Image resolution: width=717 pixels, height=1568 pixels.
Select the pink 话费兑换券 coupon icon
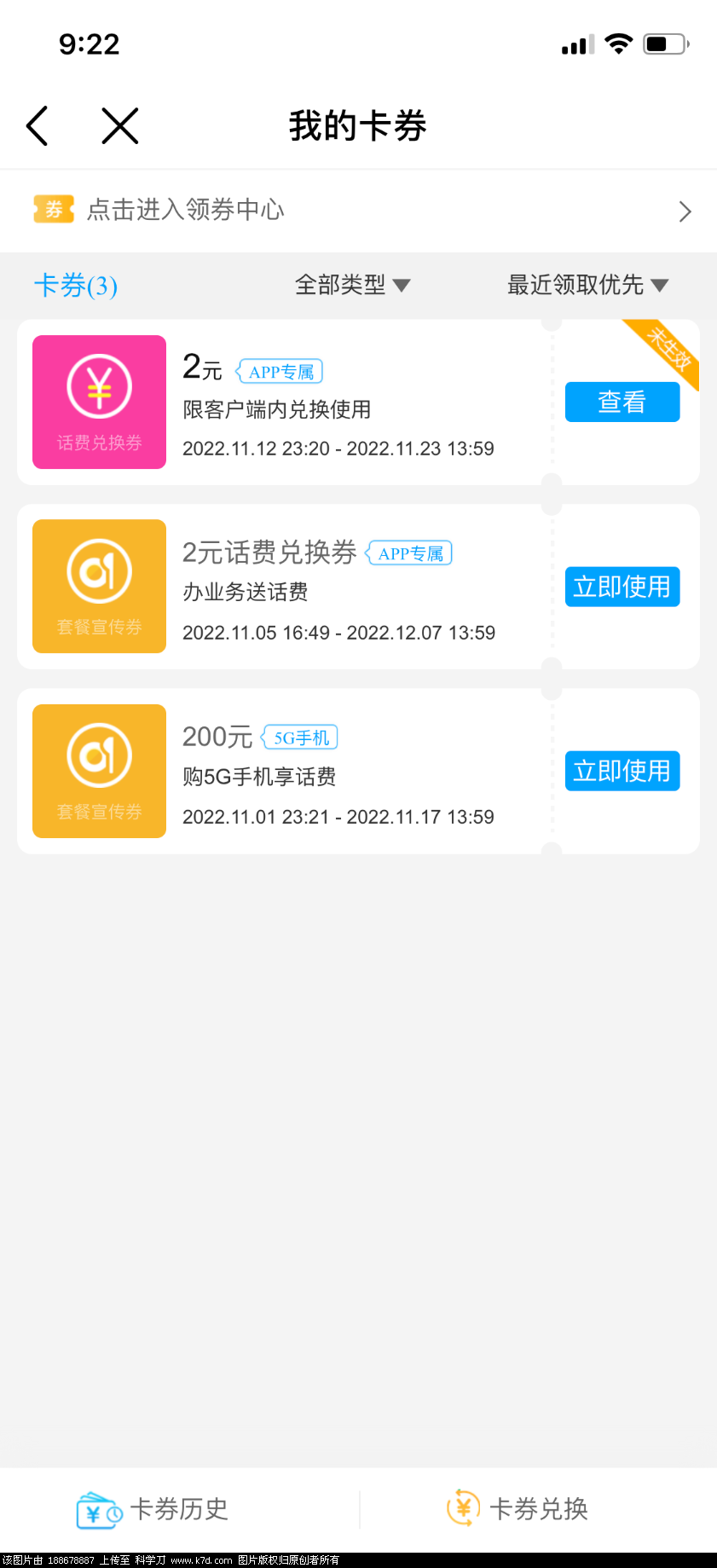[x=99, y=402]
